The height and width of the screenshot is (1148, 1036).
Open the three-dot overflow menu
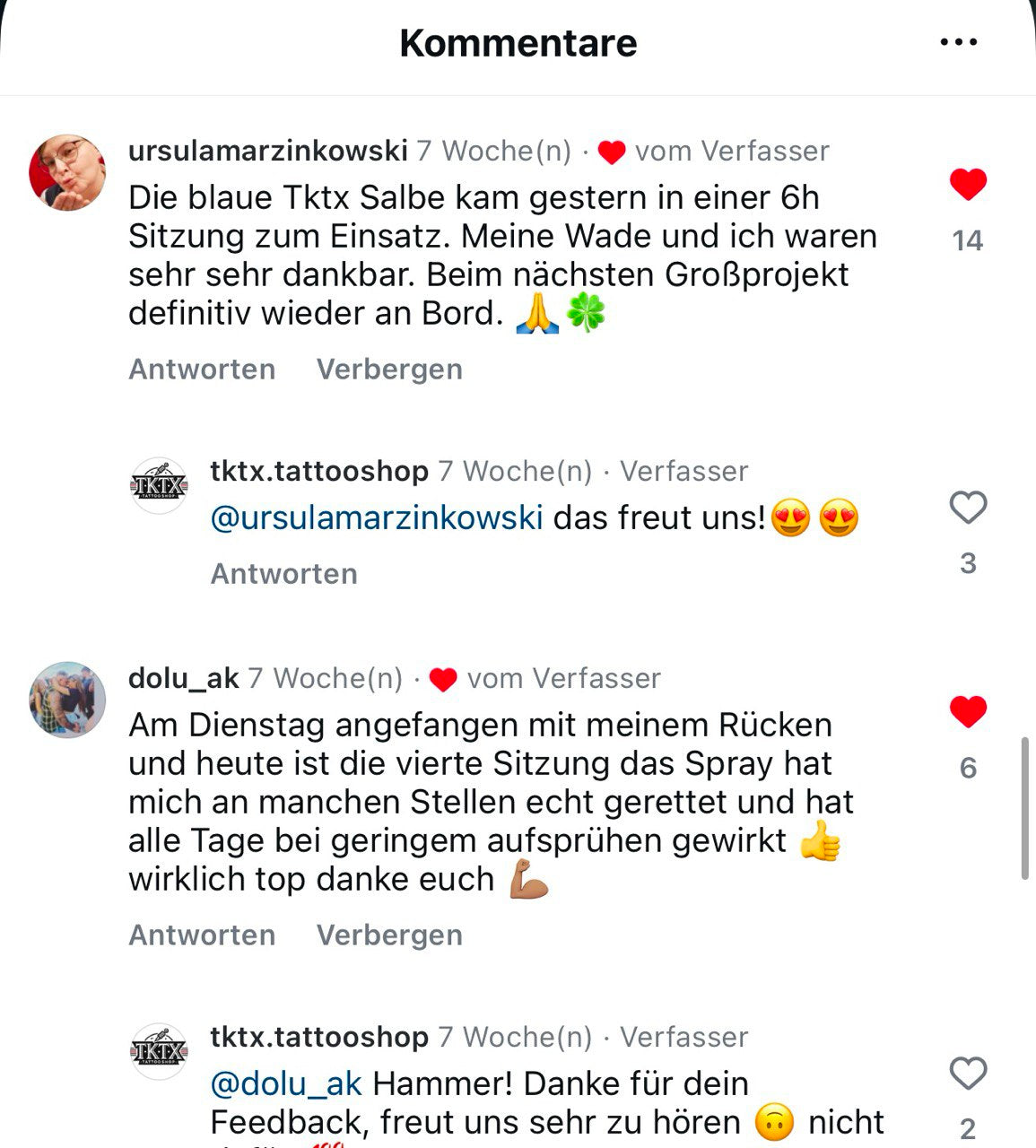[x=959, y=42]
